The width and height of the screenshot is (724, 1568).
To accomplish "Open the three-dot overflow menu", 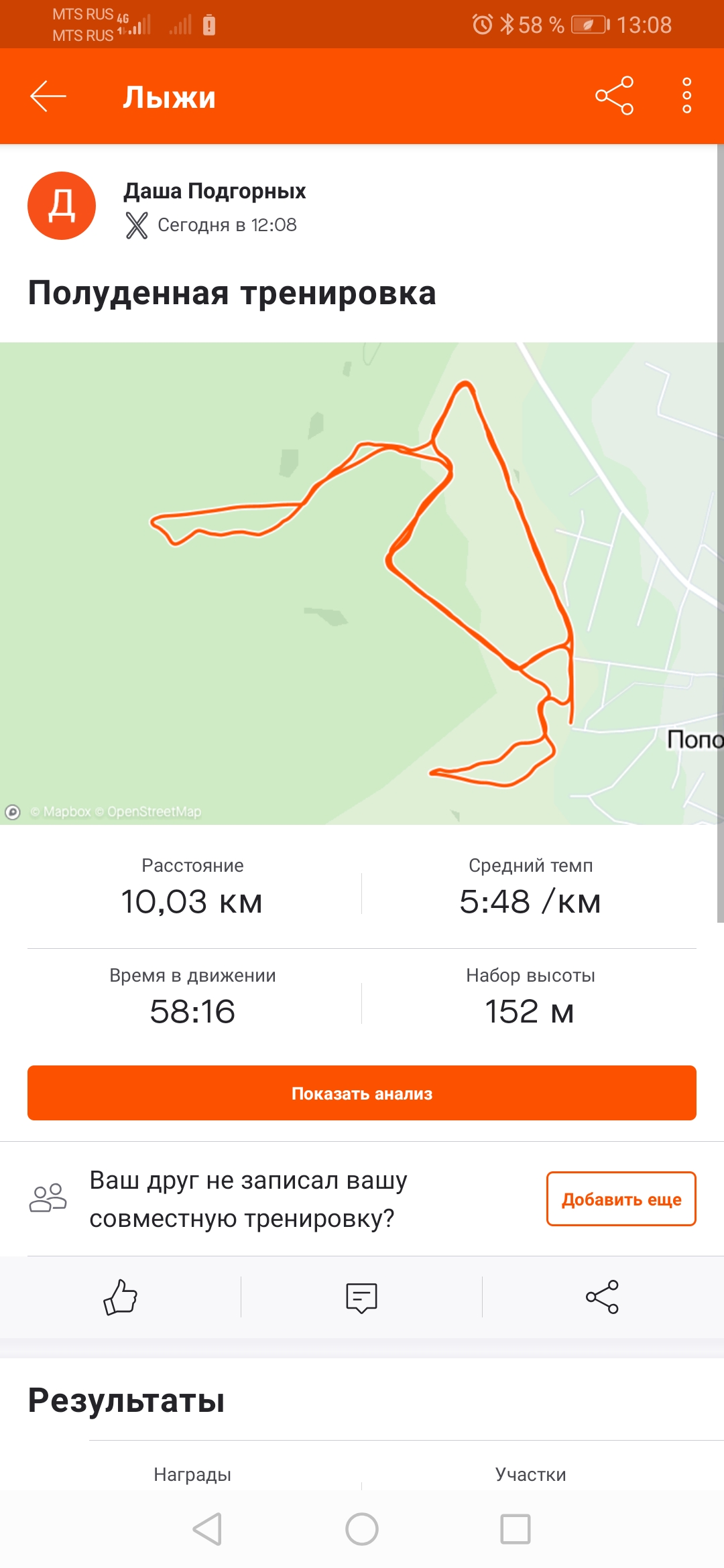I will pyautogui.click(x=686, y=96).
